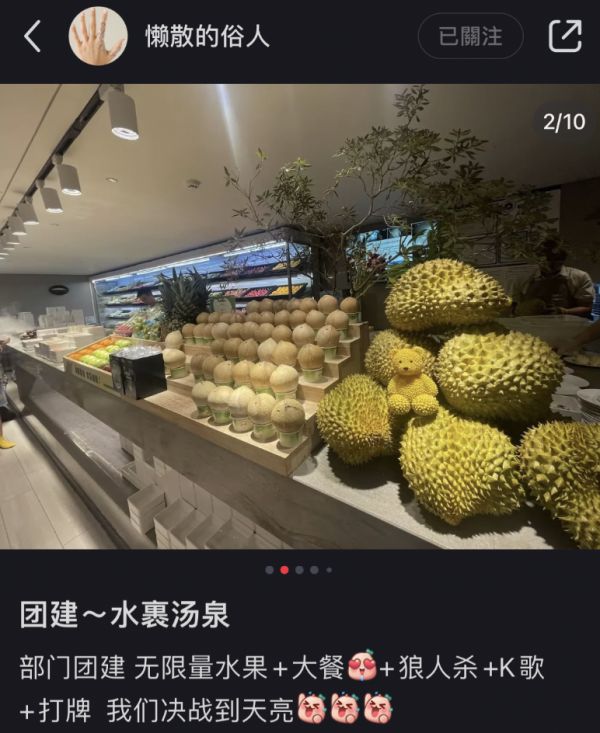Open 懒散的俗人's profile avatar
Screen dimensions: 600x733
[x=97, y=37]
